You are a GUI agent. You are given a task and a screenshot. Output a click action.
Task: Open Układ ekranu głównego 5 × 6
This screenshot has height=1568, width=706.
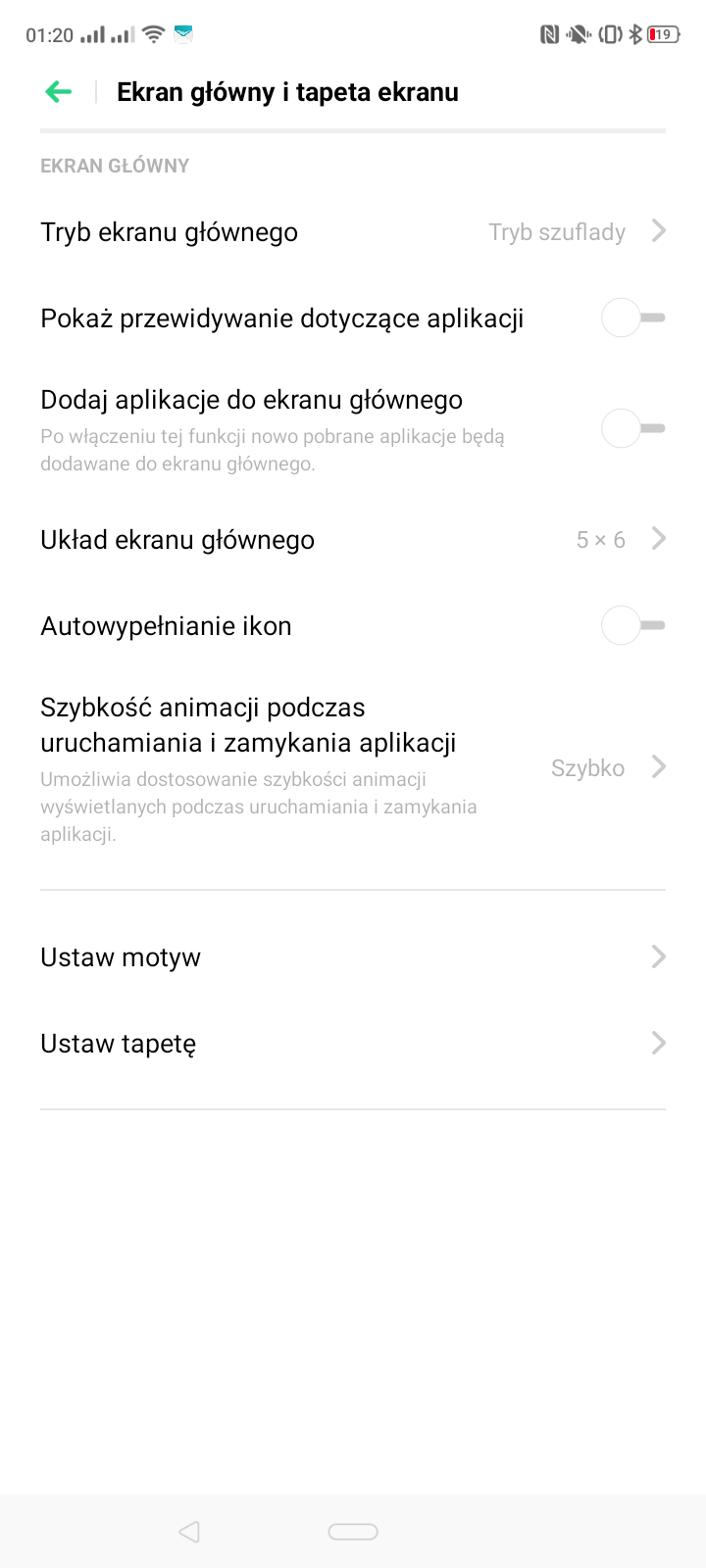353,540
